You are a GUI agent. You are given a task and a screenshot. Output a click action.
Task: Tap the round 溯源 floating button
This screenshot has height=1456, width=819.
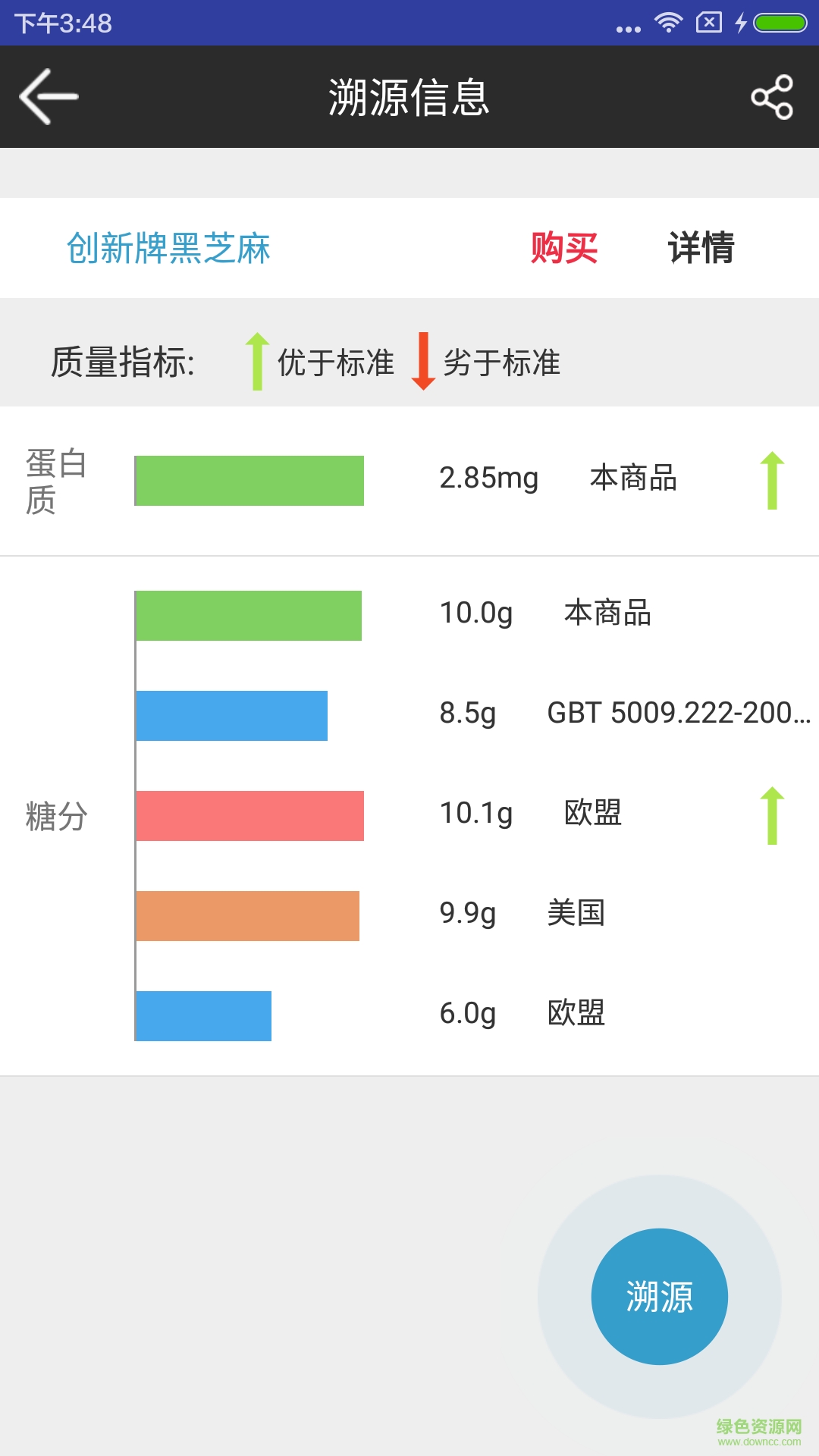pyautogui.click(x=659, y=1296)
